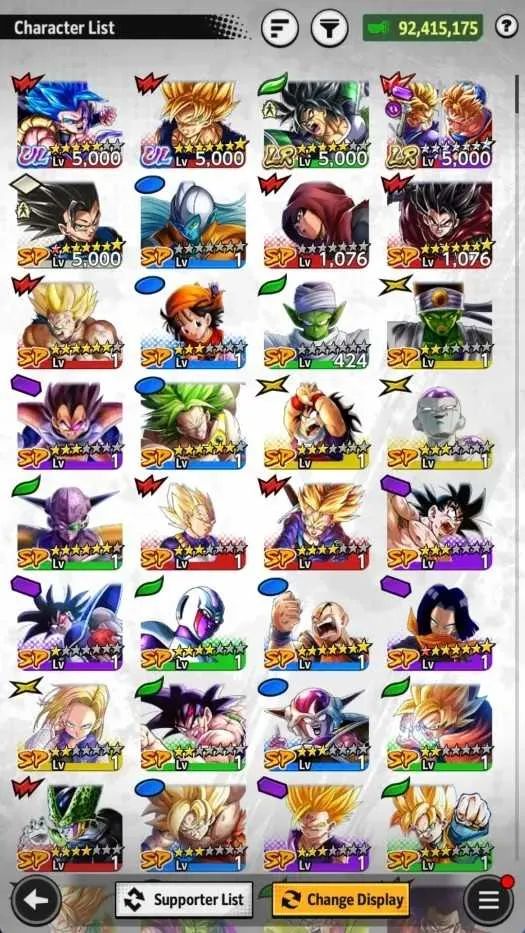This screenshot has width=525, height=933.
Task: Select the red hooded character at level 1,076
Action: pos(317,225)
